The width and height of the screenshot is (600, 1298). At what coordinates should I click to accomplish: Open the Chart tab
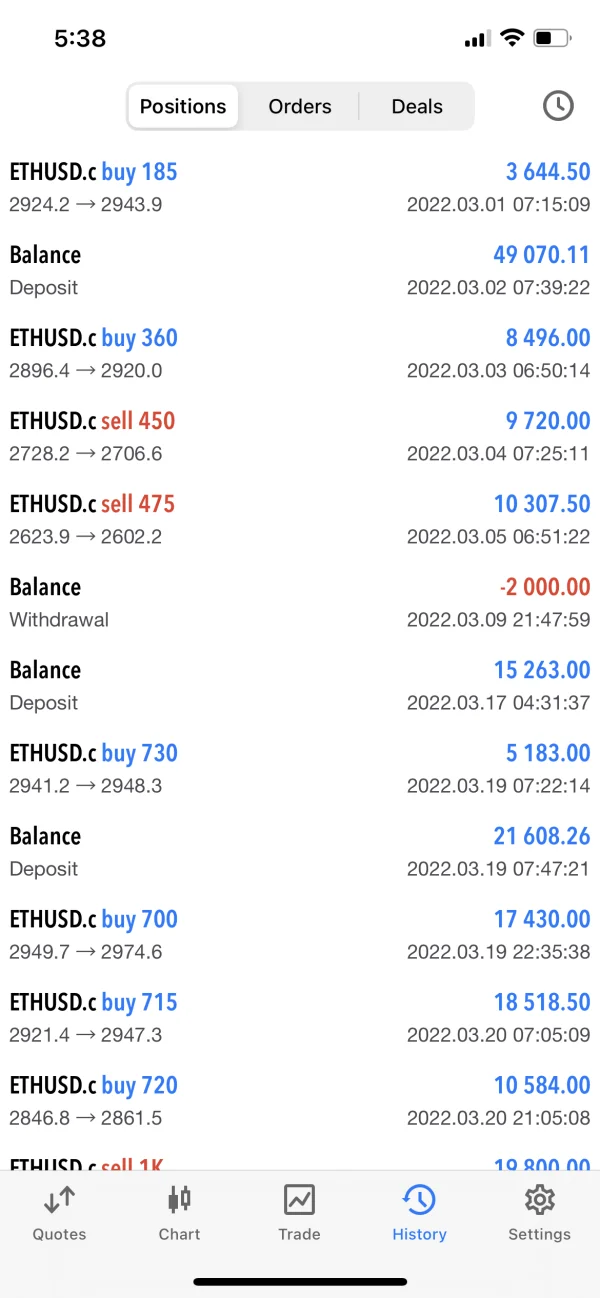180,1212
